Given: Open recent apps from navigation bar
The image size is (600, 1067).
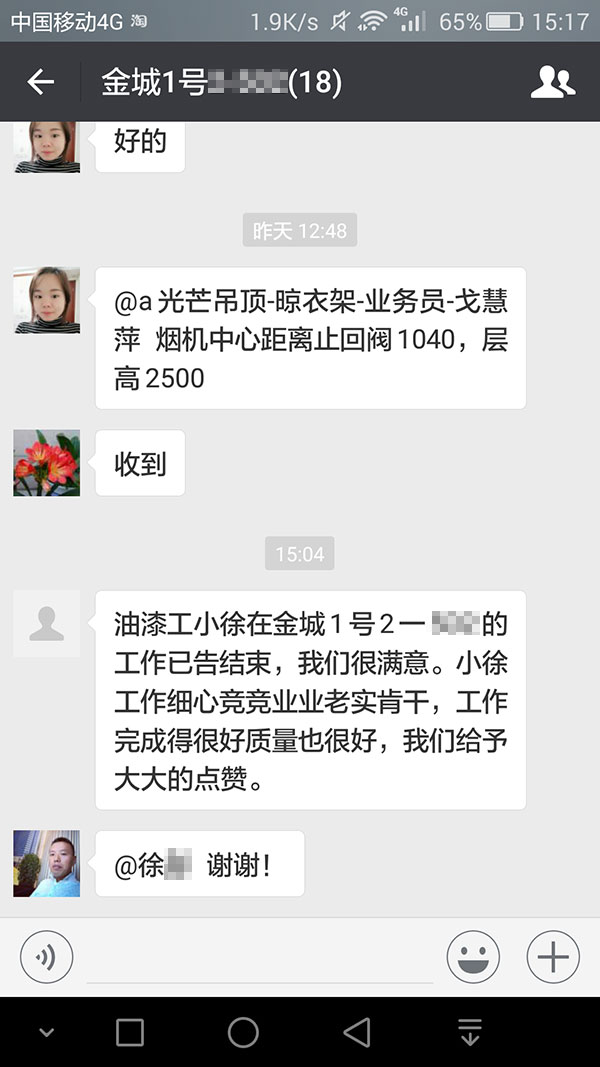Looking at the screenshot, I should coord(130,1032).
